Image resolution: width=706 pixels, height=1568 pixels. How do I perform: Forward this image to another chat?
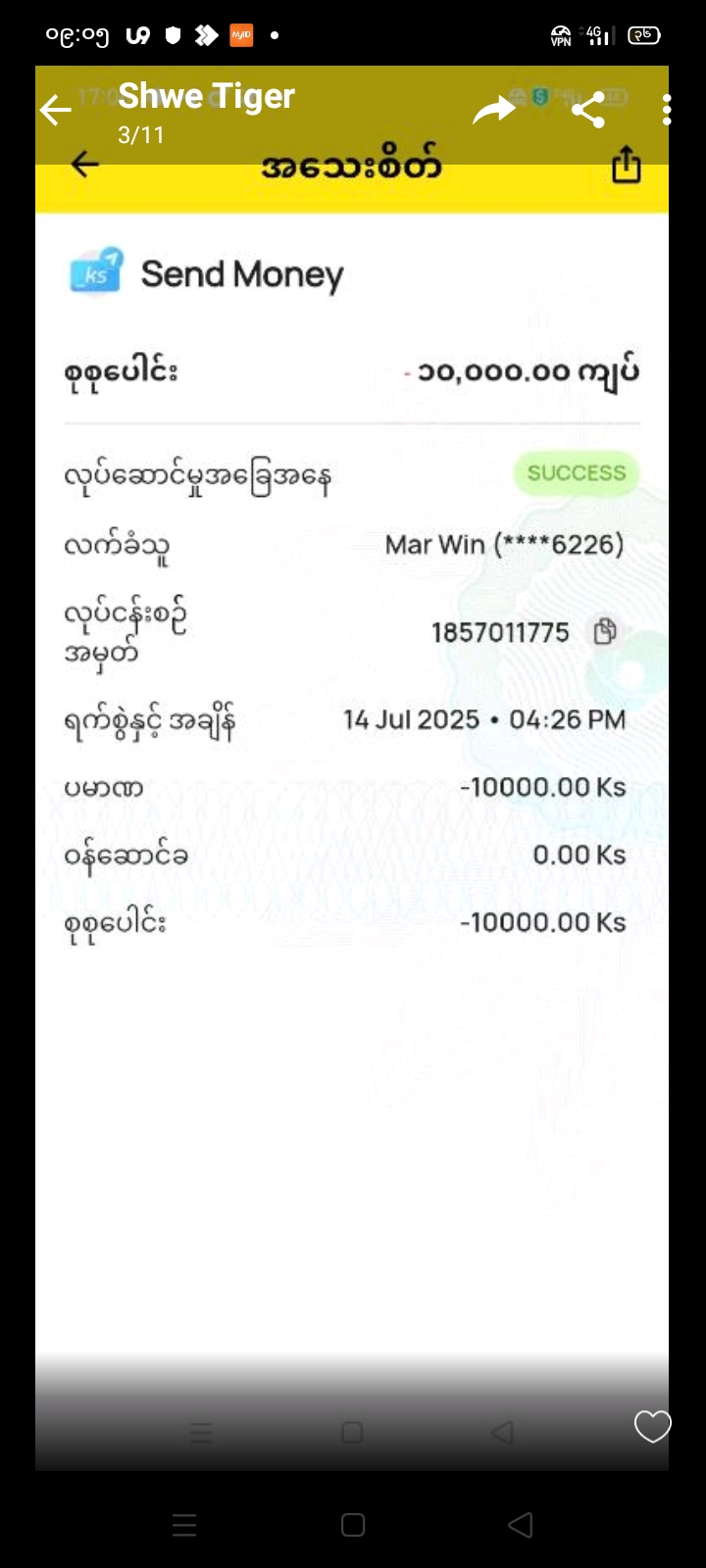[493, 110]
